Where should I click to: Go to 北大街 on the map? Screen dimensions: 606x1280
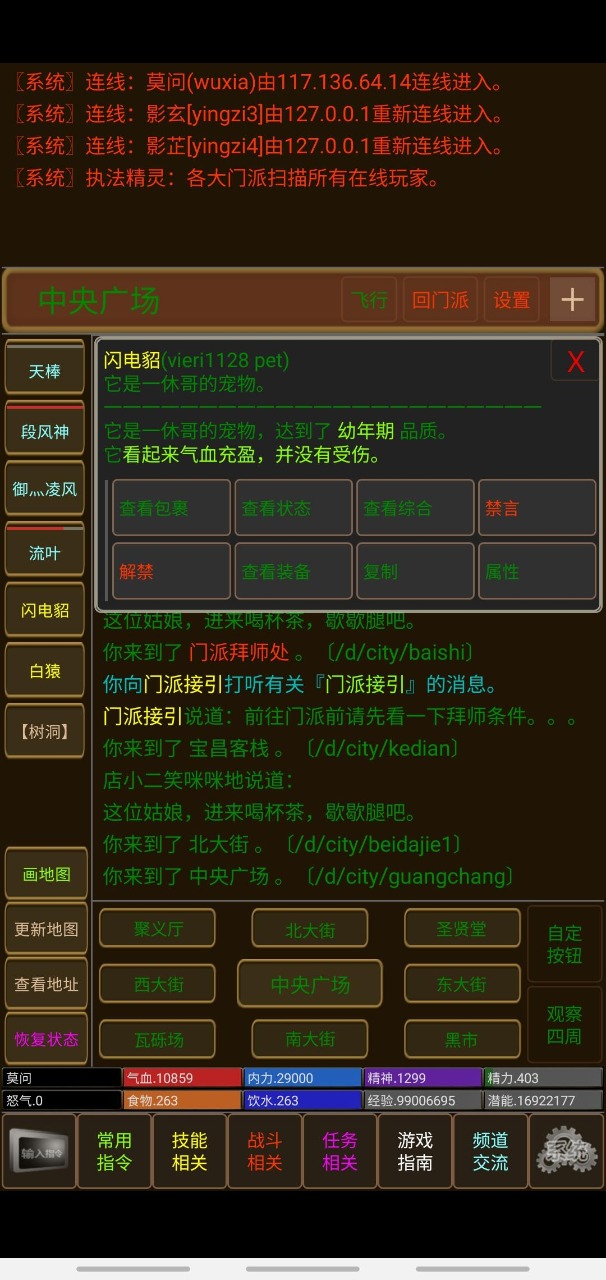[x=309, y=929]
